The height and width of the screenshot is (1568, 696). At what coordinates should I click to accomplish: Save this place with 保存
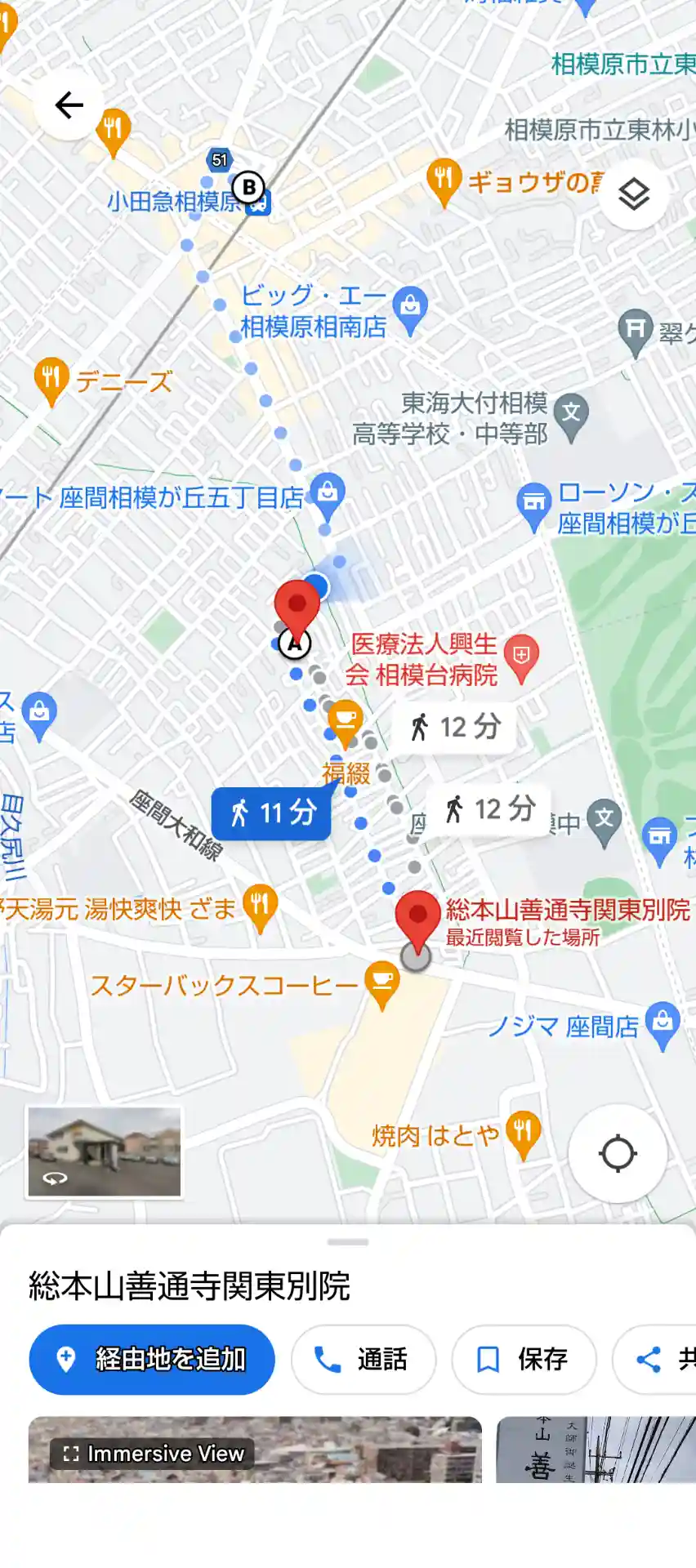[524, 1359]
